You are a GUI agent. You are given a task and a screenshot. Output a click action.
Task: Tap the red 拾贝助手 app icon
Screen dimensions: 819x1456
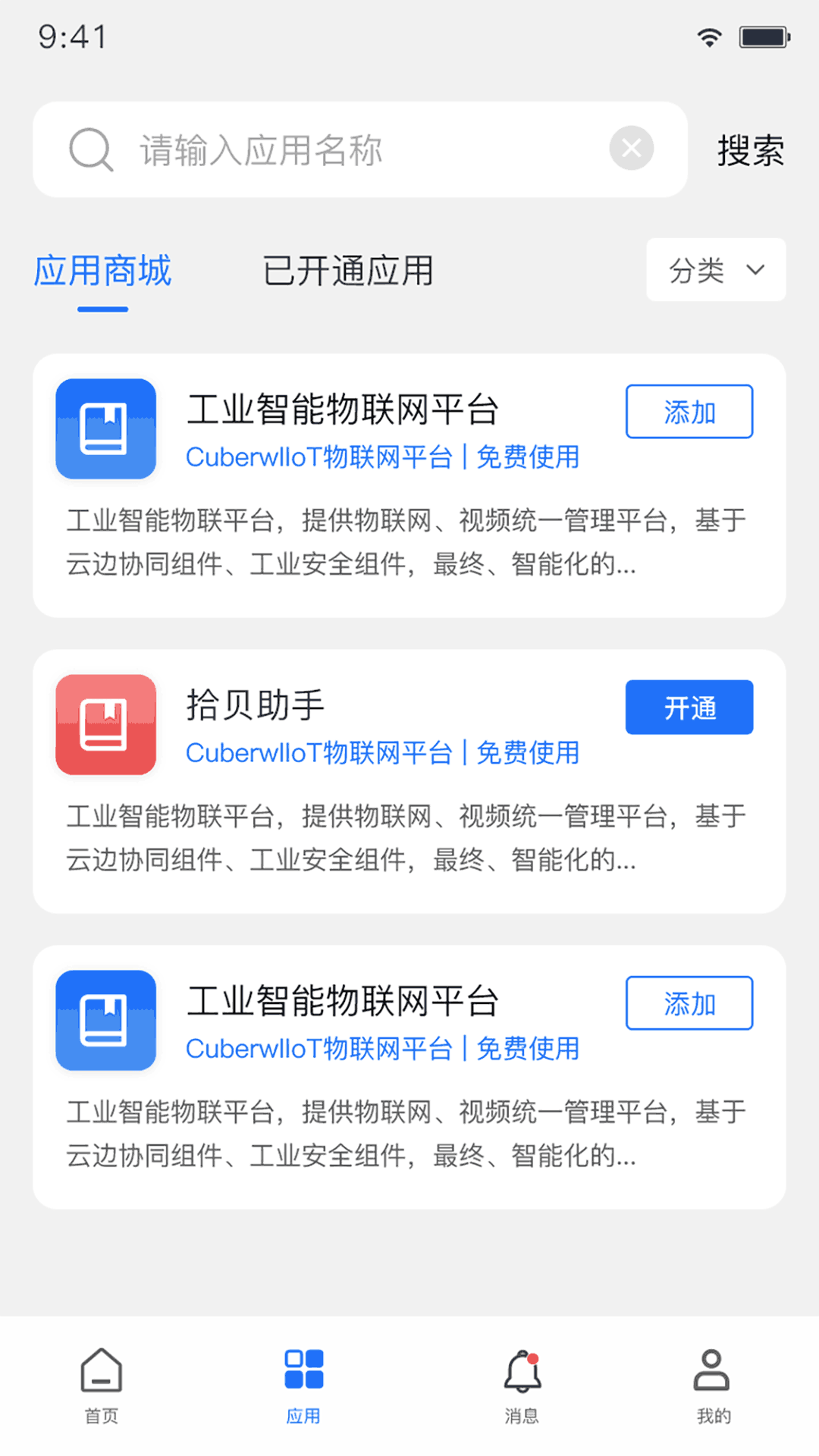click(x=105, y=724)
